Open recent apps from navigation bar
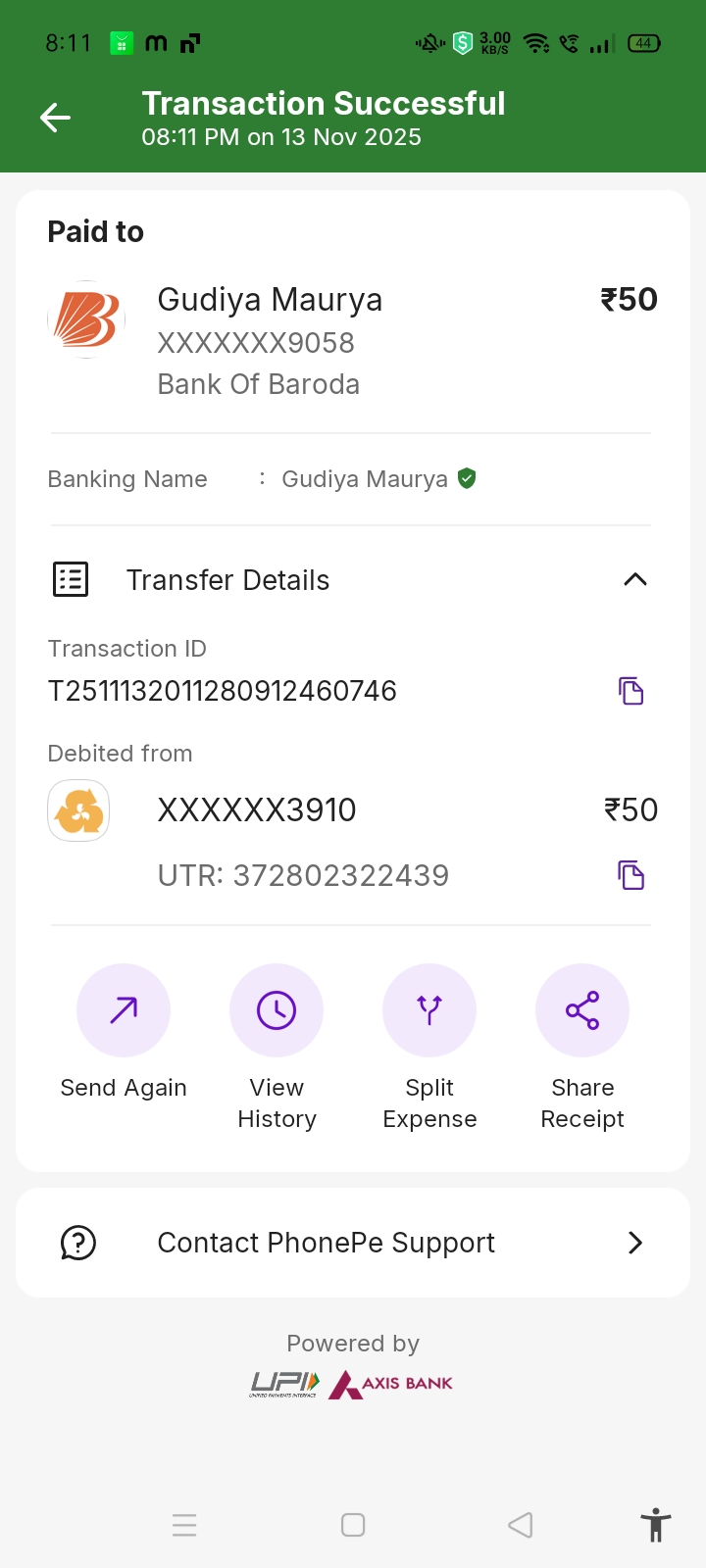The width and height of the screenshot is (706, 1568). (184, 1525)
